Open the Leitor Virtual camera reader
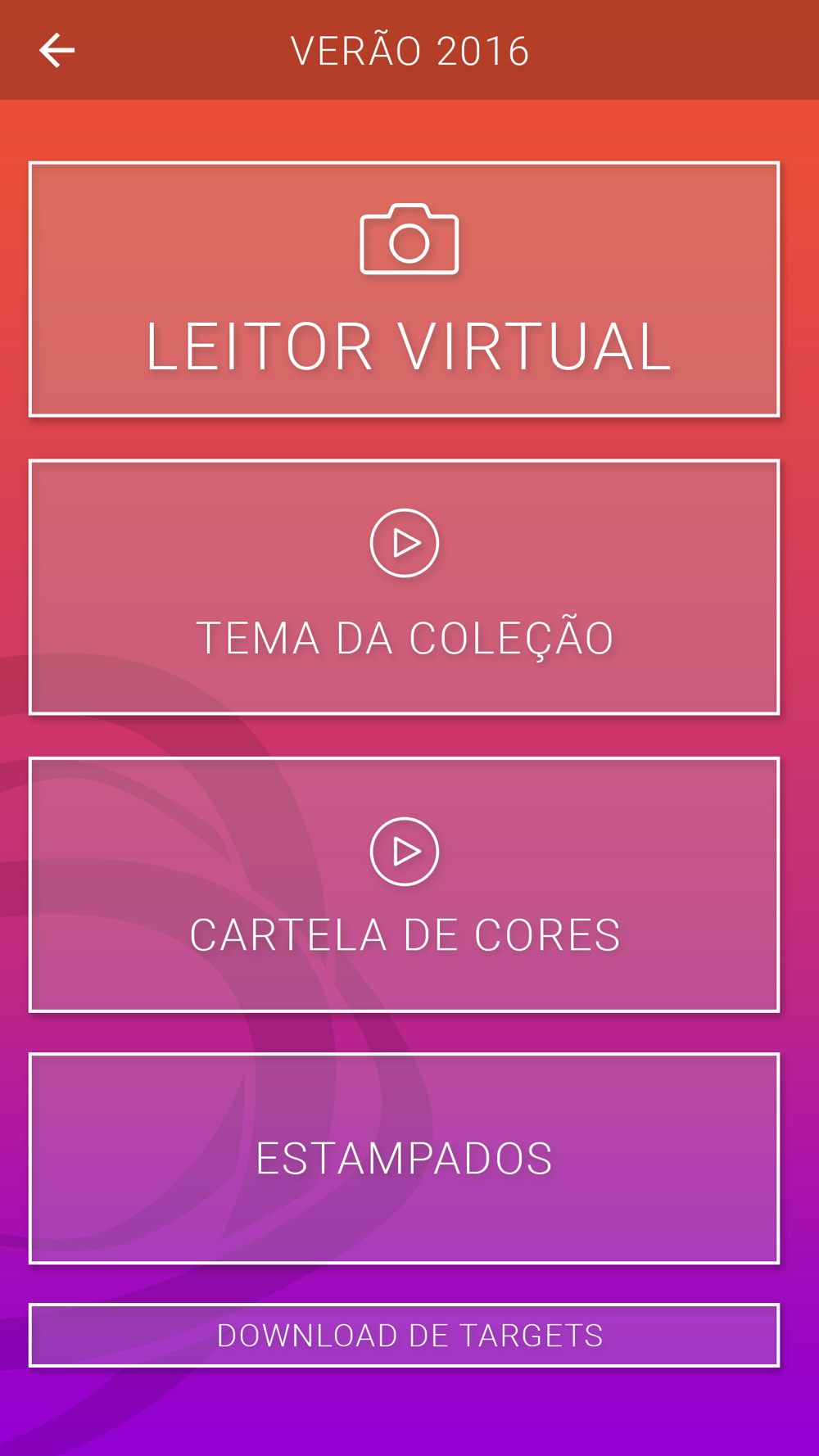The height and width of the screenshot is (1456, 819). (404, 289)
